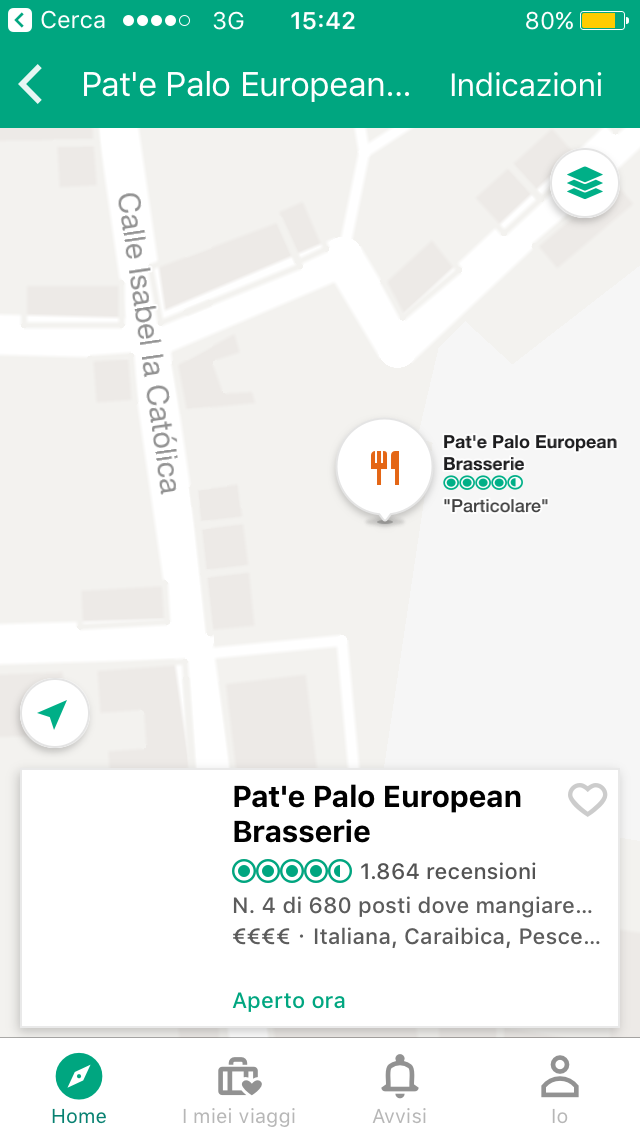
Task: Save Pat'e Palo with the heart icon
Action: [x=587, y=800]
